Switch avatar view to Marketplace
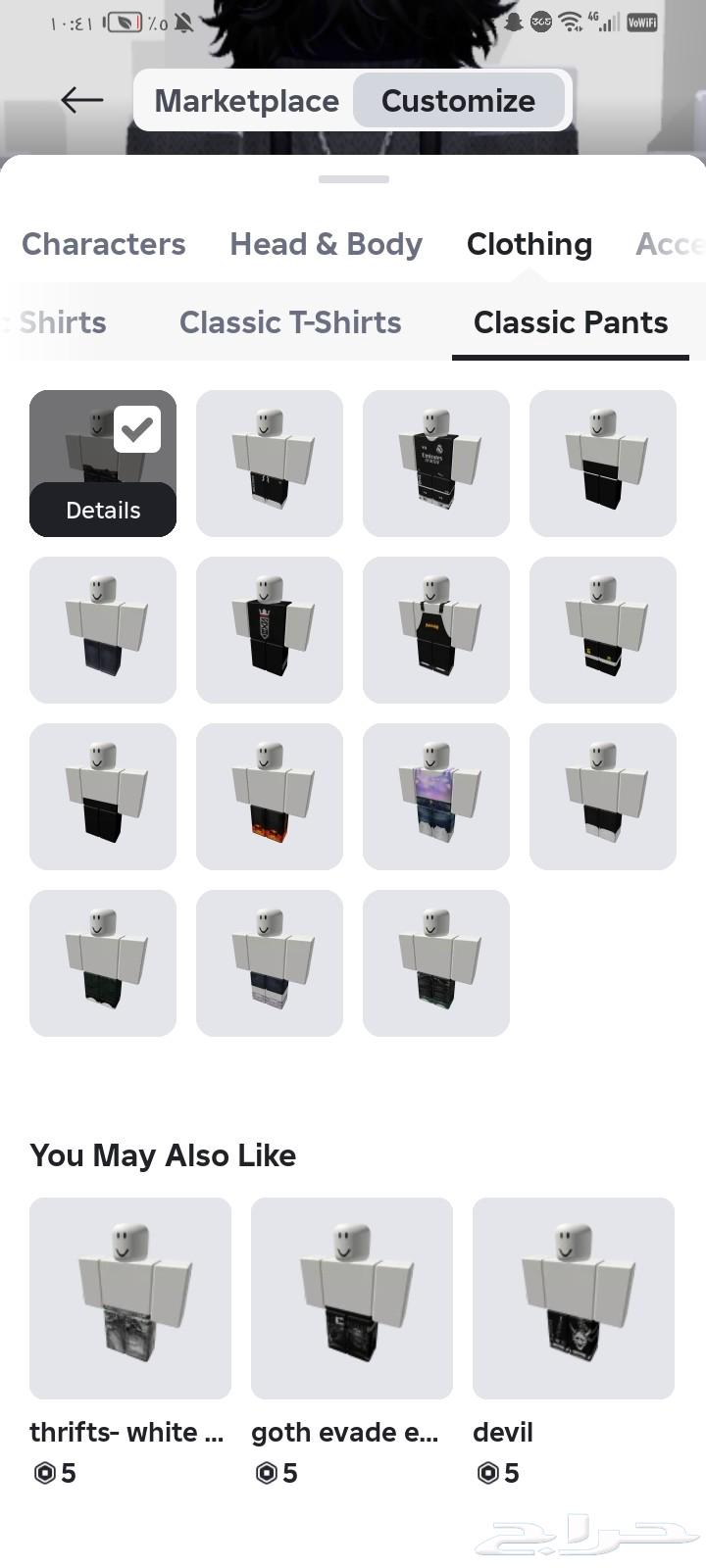The image size is (706, 1568). (246, 99)
